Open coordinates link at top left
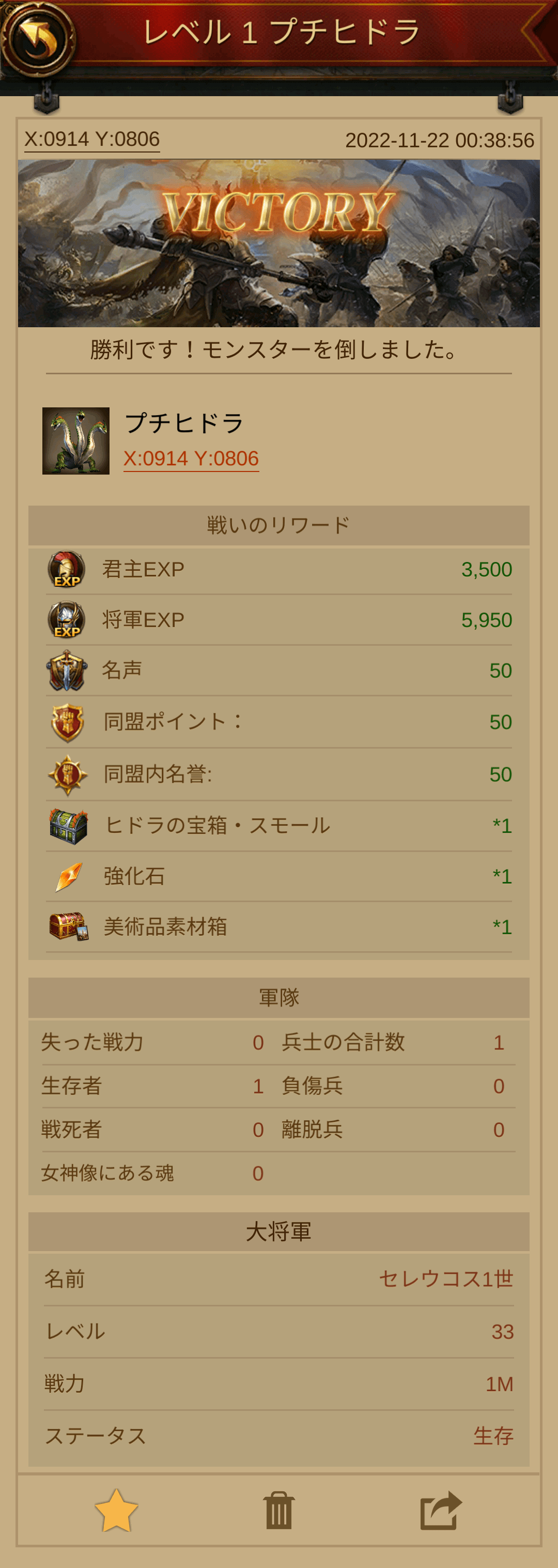This screenshot has height=1568, width=558. click(x=92, y=139)
